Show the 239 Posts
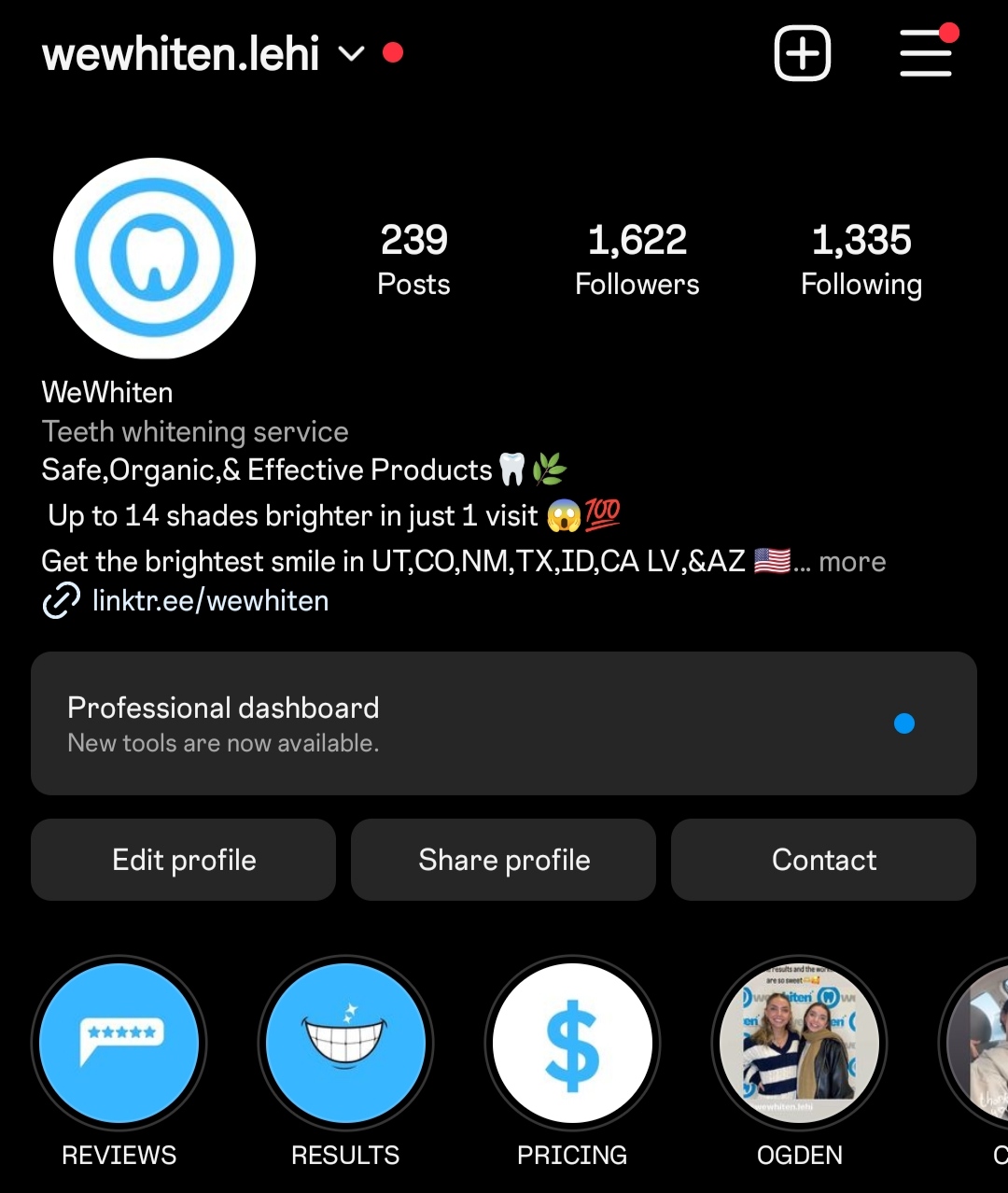The height and width of the screenshot is (1193, 1008). coord(413,260)
